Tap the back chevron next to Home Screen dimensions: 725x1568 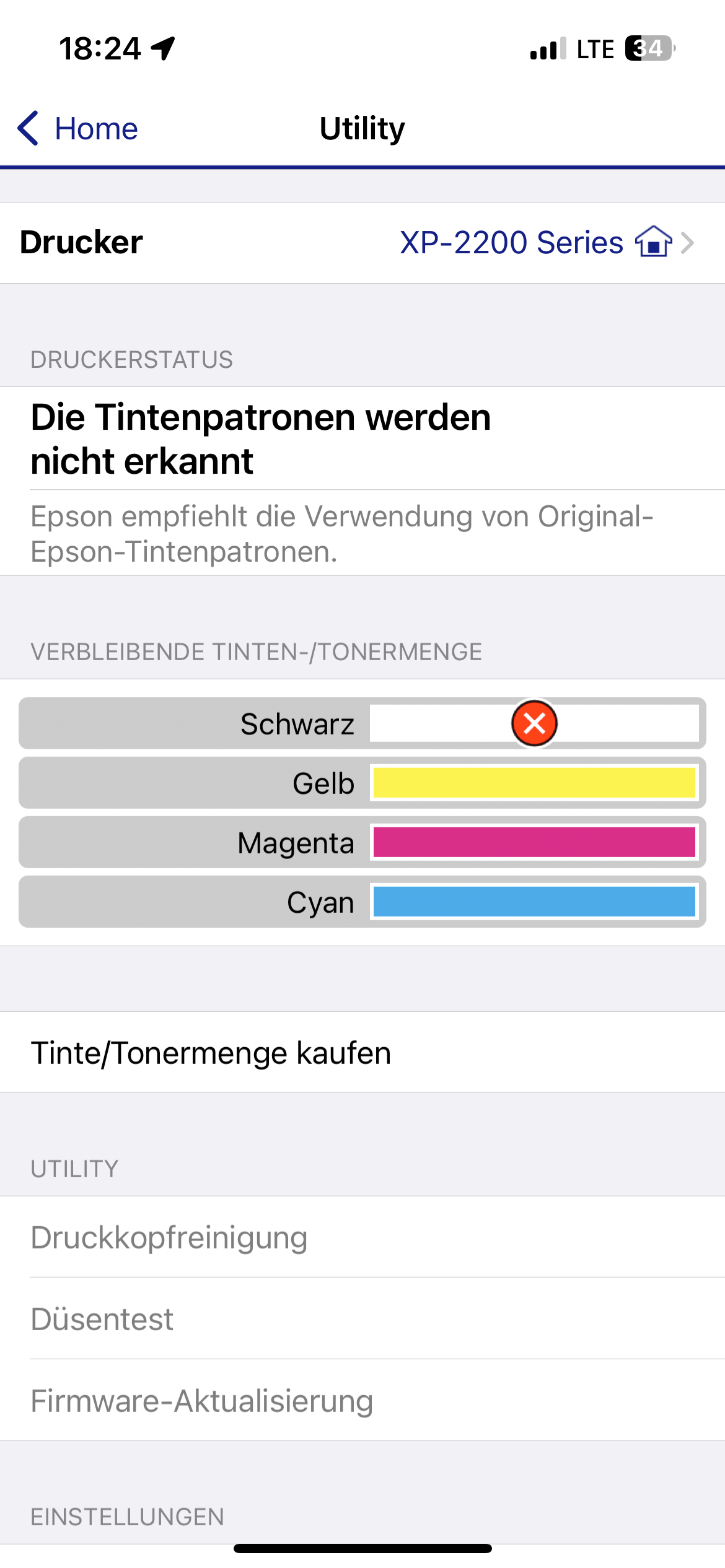pos(26,128)
